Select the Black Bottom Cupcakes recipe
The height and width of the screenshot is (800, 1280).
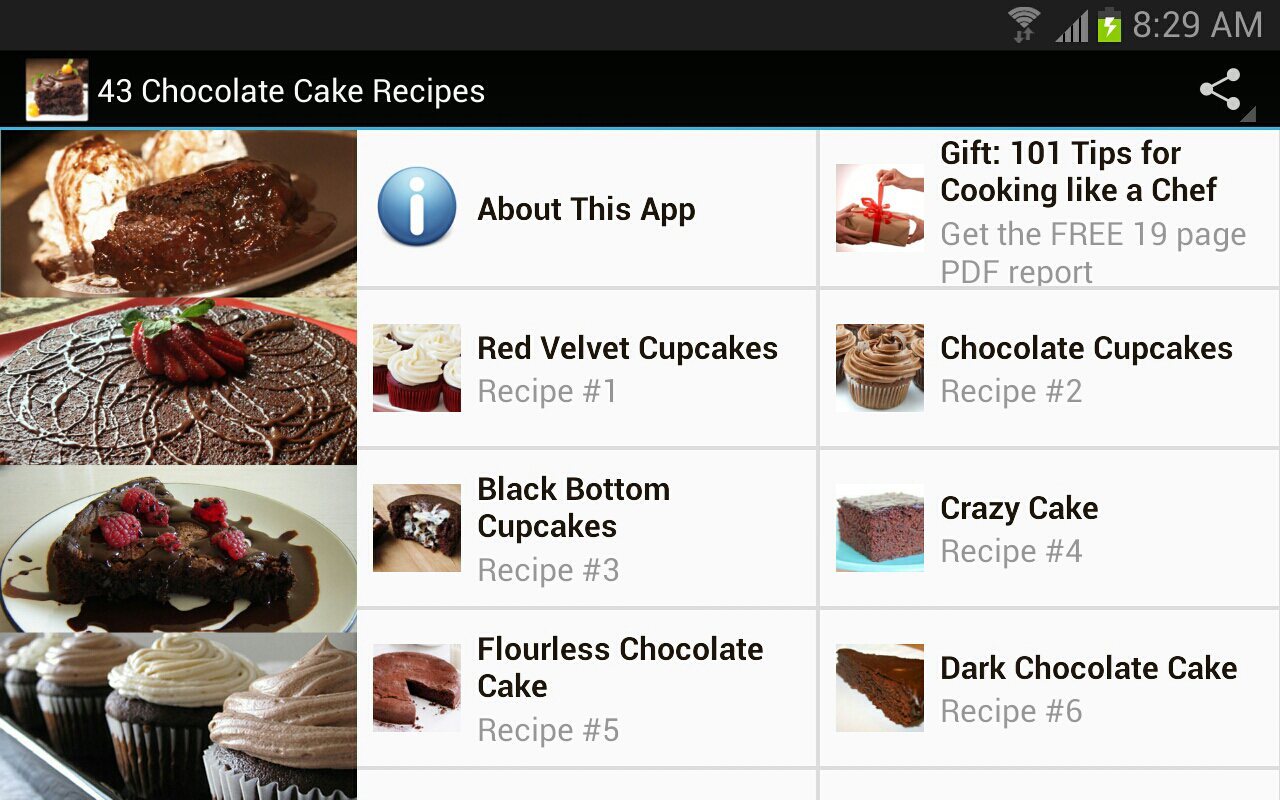point(586,528)
